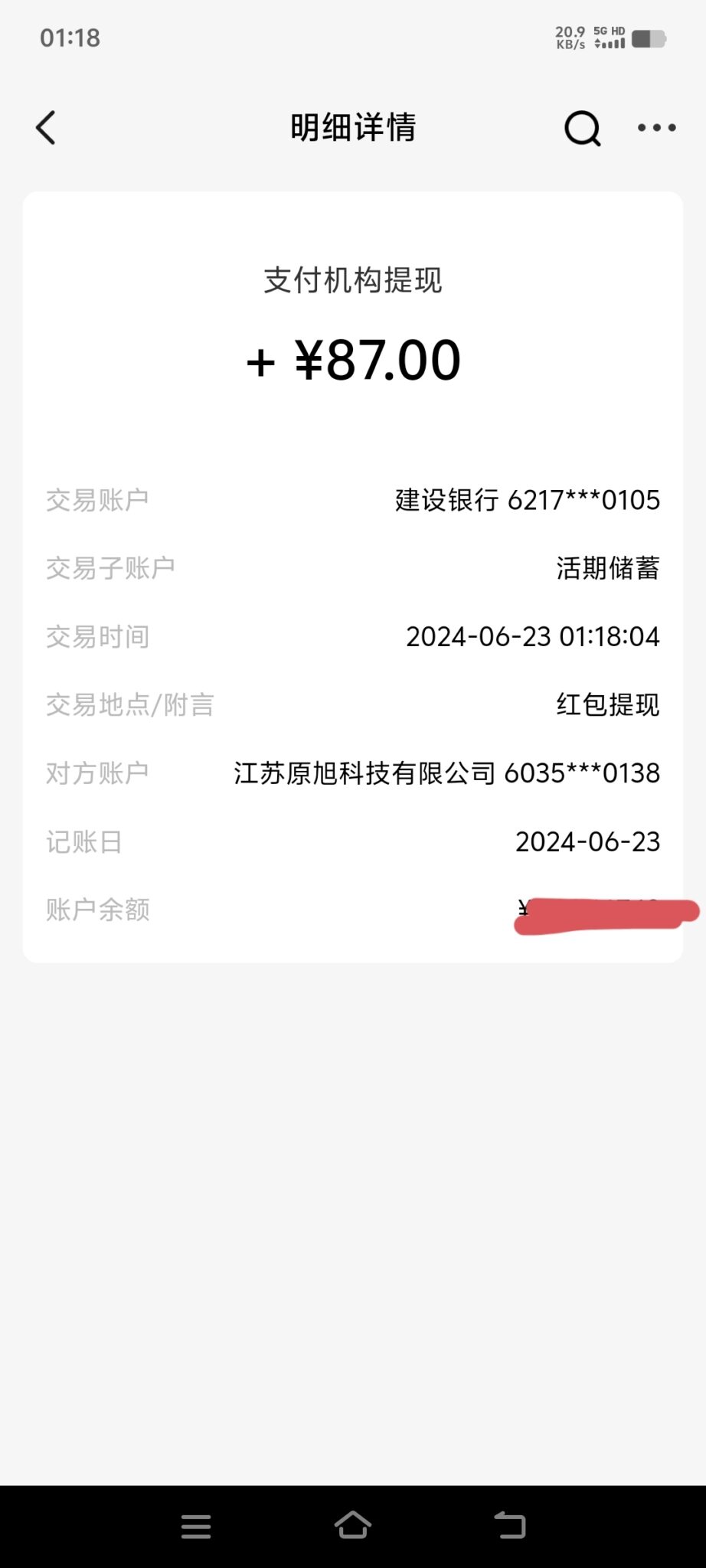Tap the 红包提现 memo text
The image size is (706, 1568).
click(609, 704)
